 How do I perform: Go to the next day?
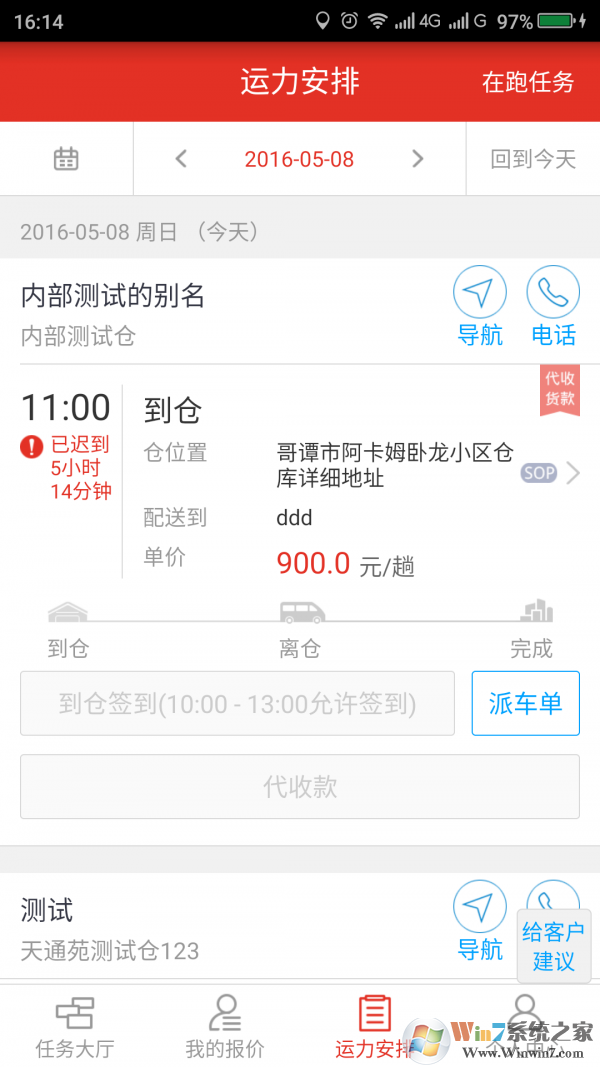418,158
